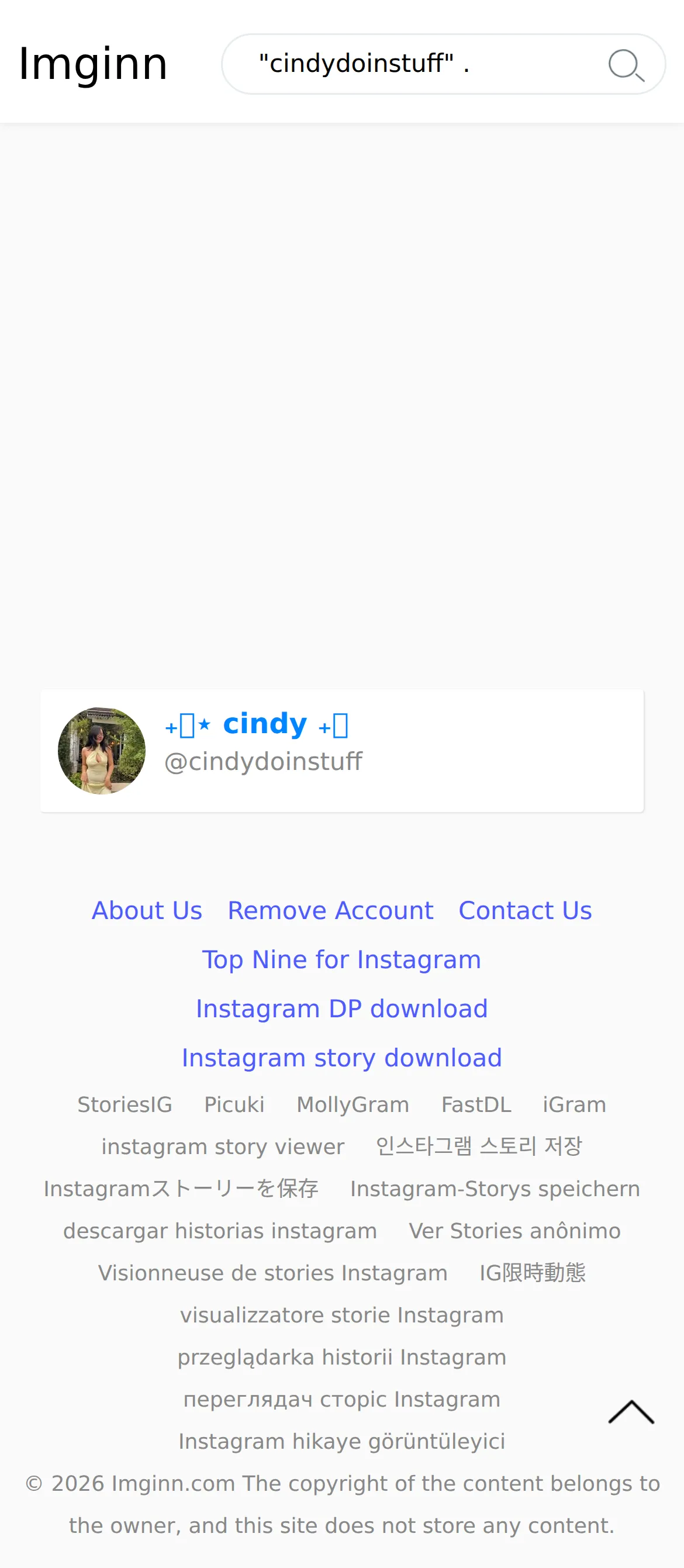684x1568 pixels.
Task: Open Instagram story download link
Action: point(341,1058)
